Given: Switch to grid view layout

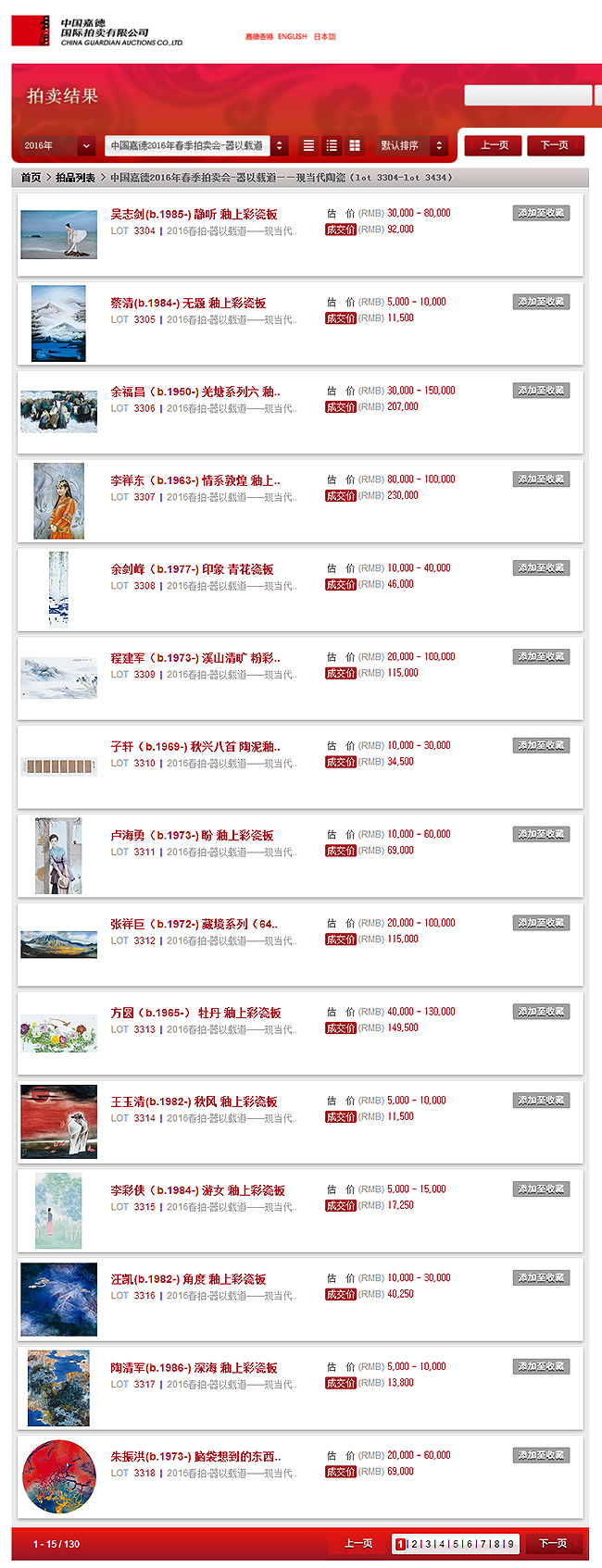Looking at the screenshot, I should (x=354, y=145).
